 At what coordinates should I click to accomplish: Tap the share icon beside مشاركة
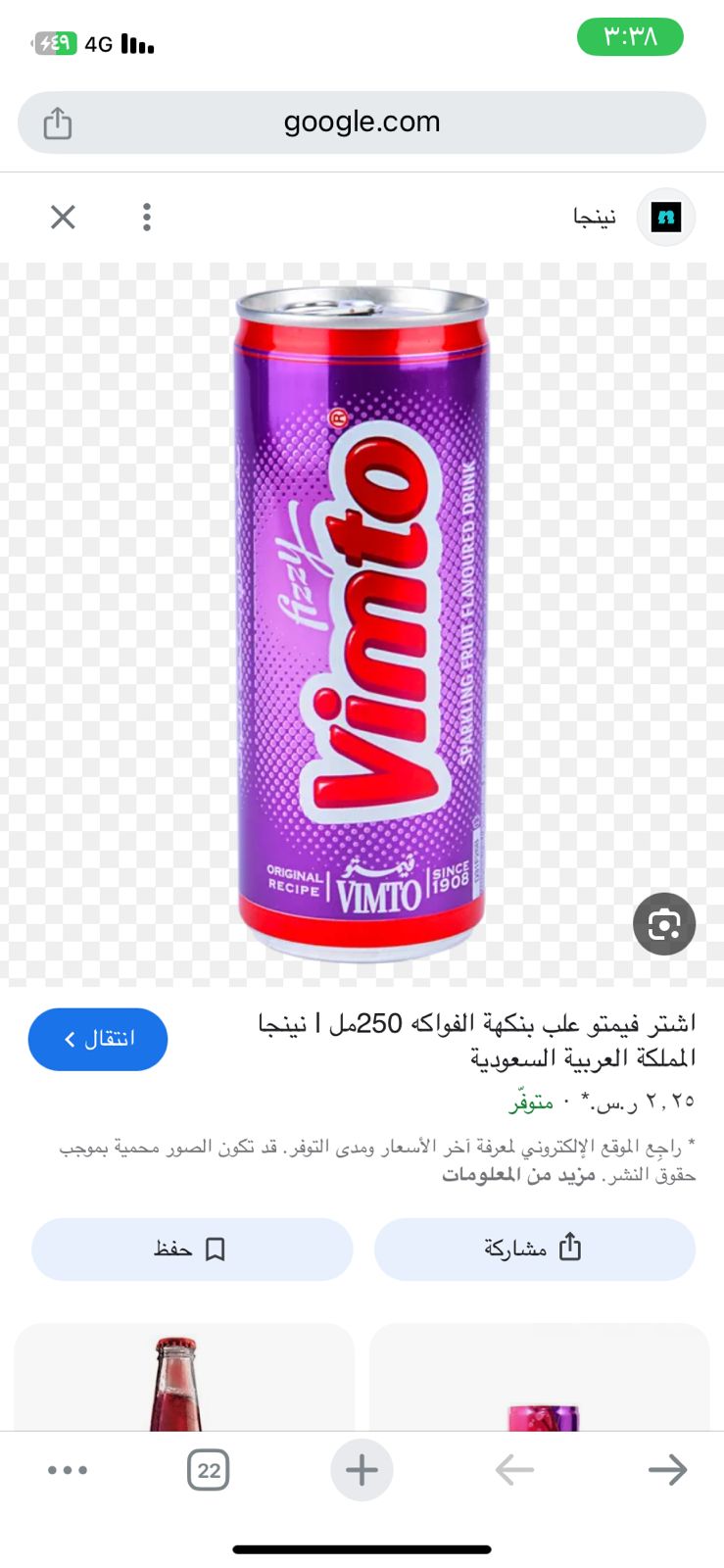tap(569, 1248)
